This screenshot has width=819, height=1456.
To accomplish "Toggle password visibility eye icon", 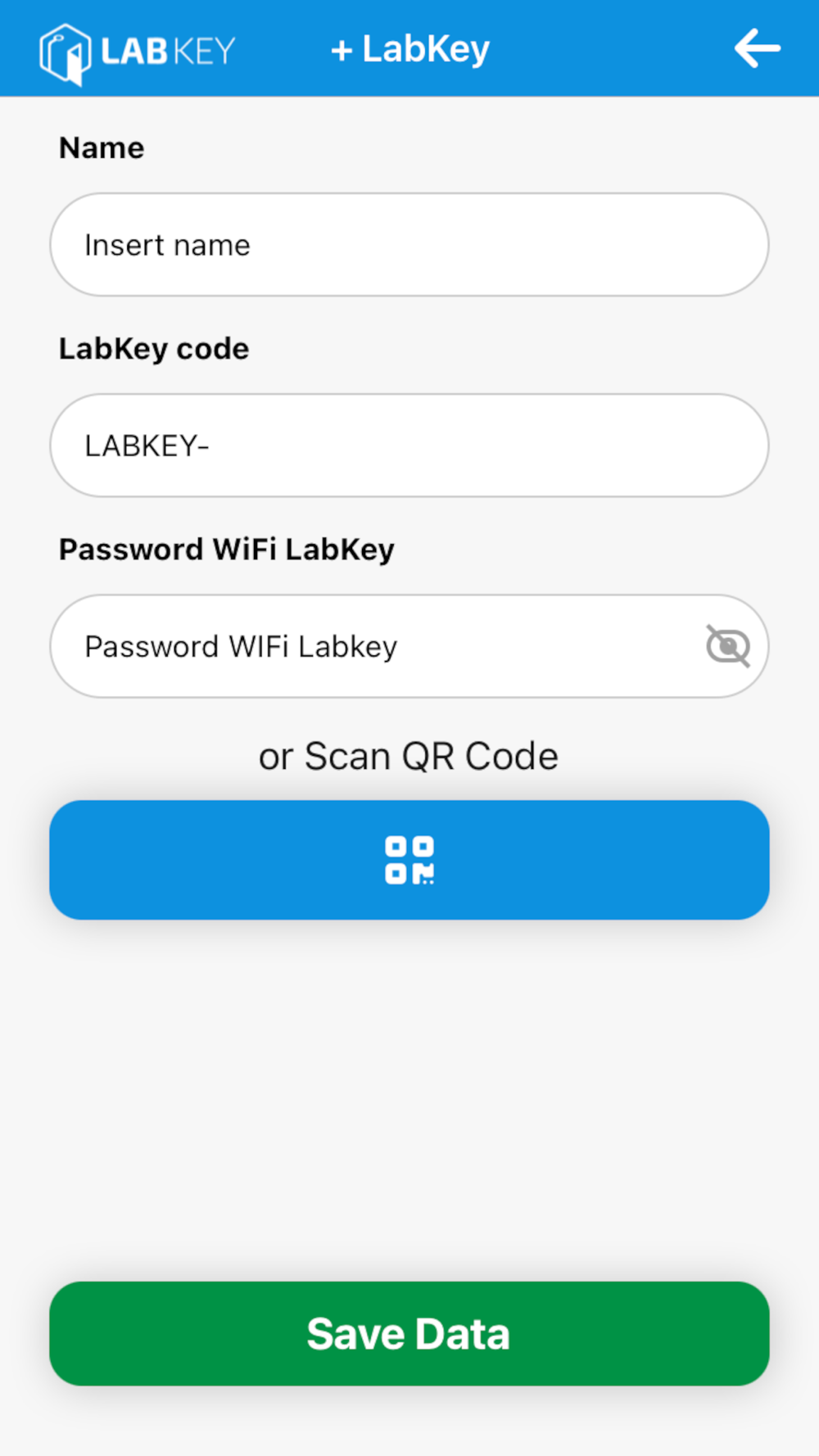I will click(x=727, y=646).
